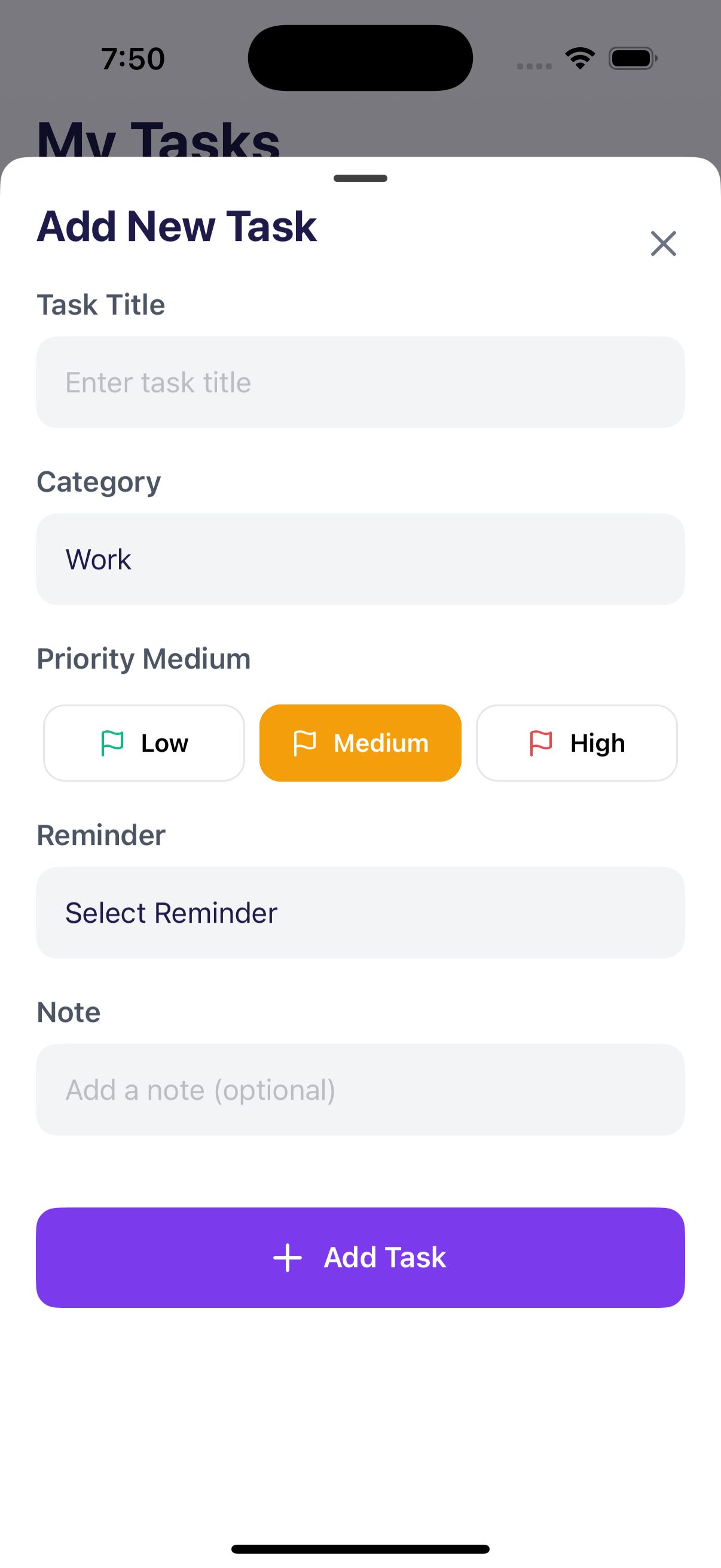Screen dimensions: 721x1568
Task: Select Low priority for the task
Action: 143,743
